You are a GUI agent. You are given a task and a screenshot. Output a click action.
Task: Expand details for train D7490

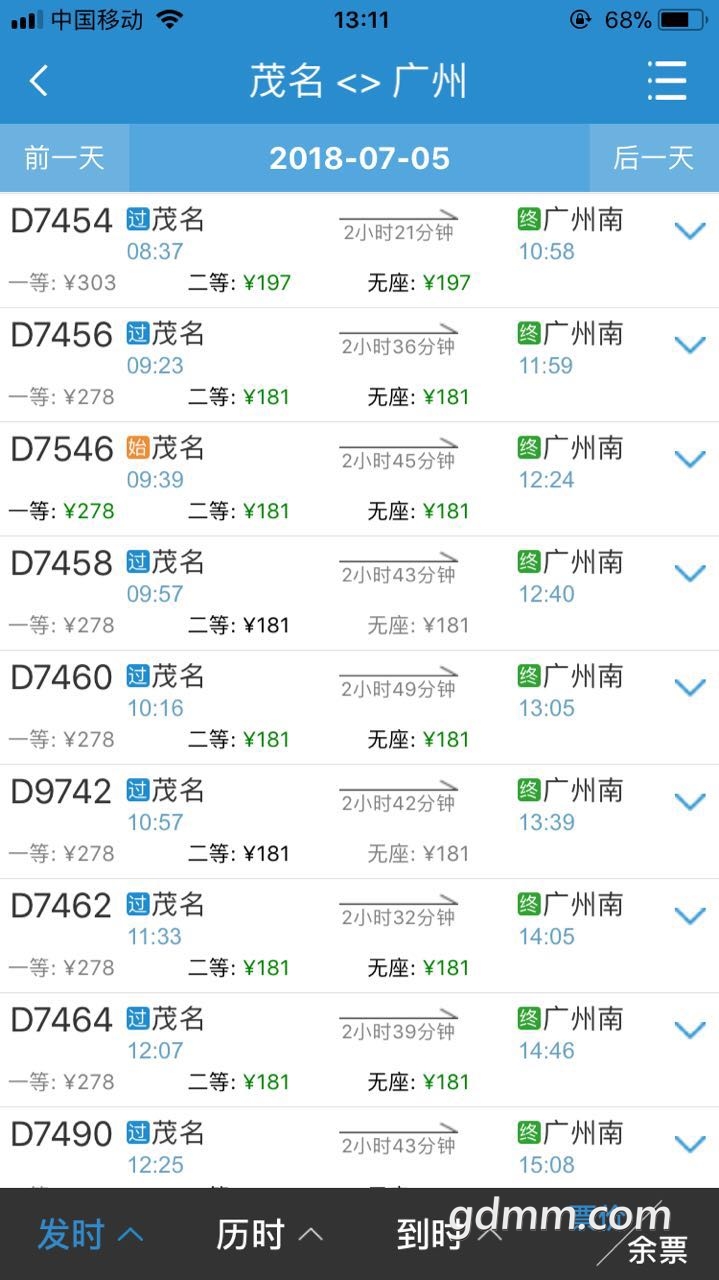click(x=690, y=1144)
